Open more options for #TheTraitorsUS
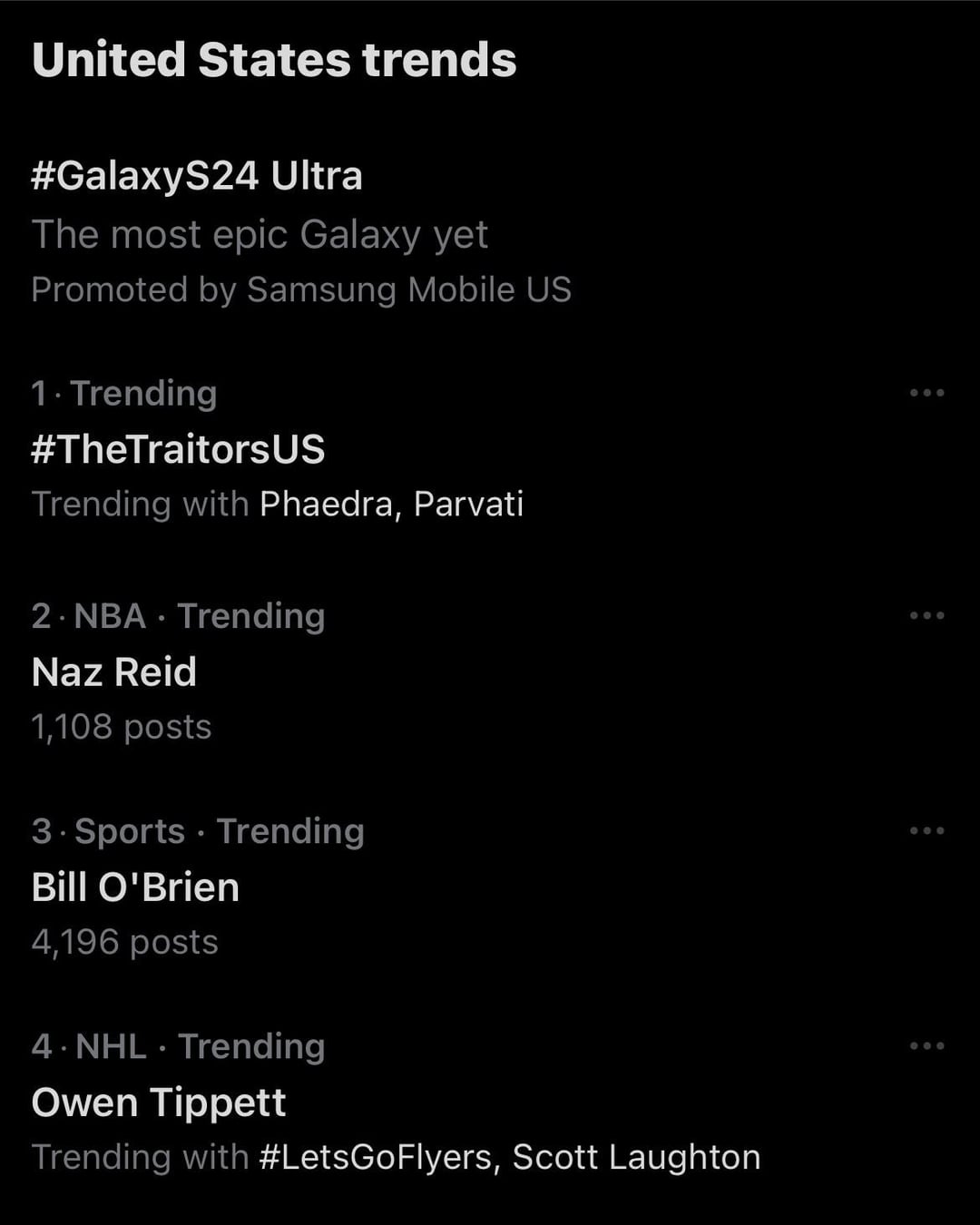 (926, 393)
